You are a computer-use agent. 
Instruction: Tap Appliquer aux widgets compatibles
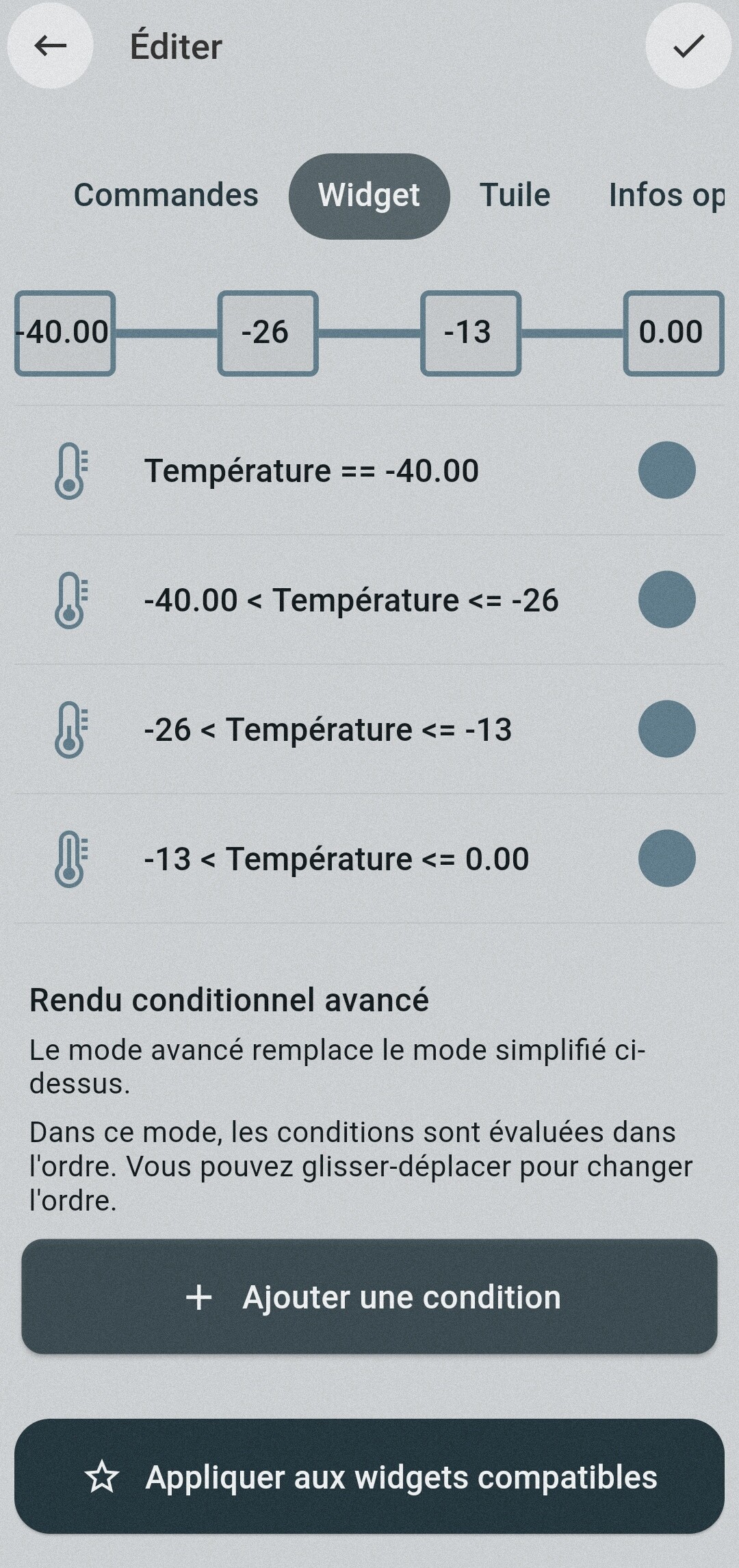tap(369, 1477)
